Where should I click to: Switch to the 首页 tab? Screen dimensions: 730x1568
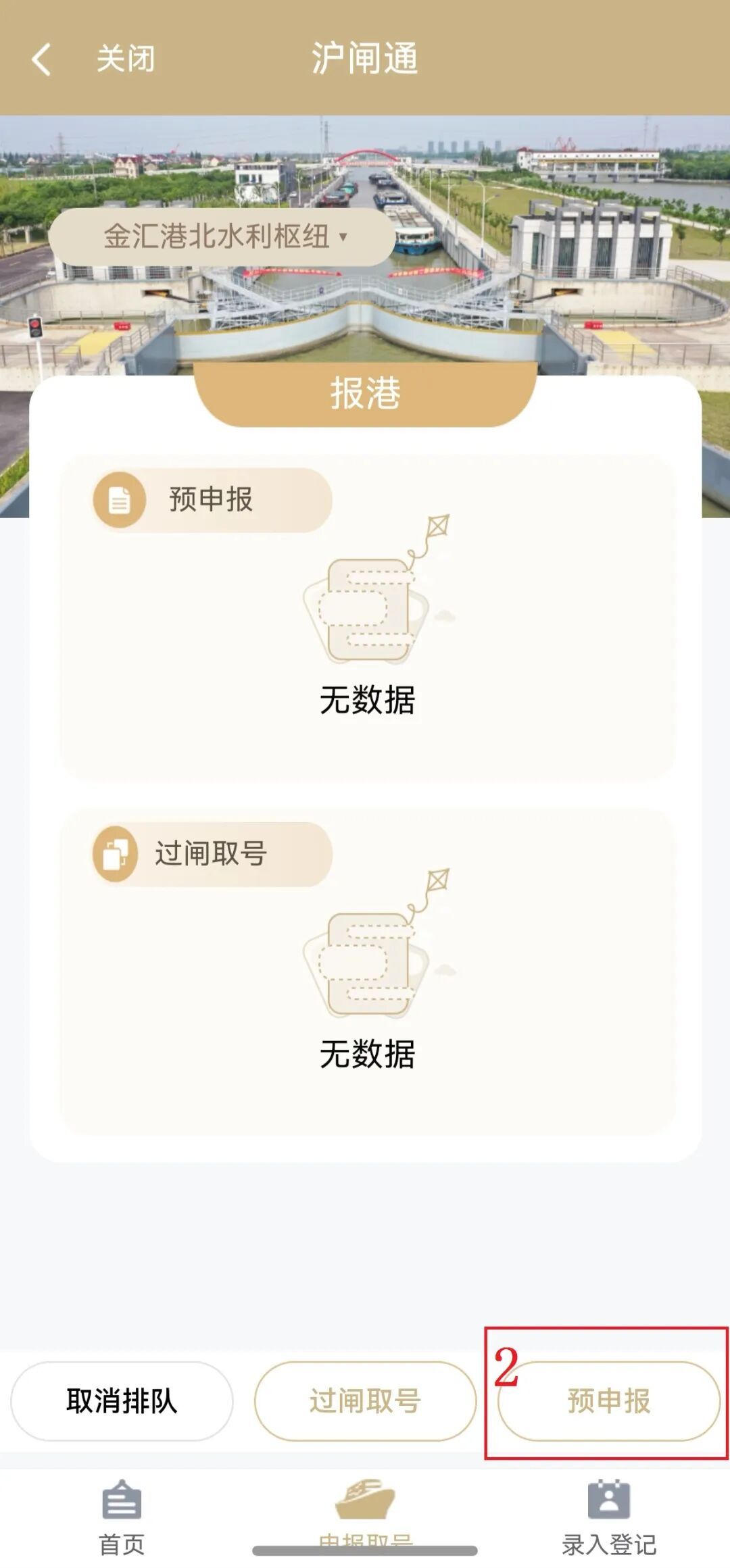click(122, 1513)
